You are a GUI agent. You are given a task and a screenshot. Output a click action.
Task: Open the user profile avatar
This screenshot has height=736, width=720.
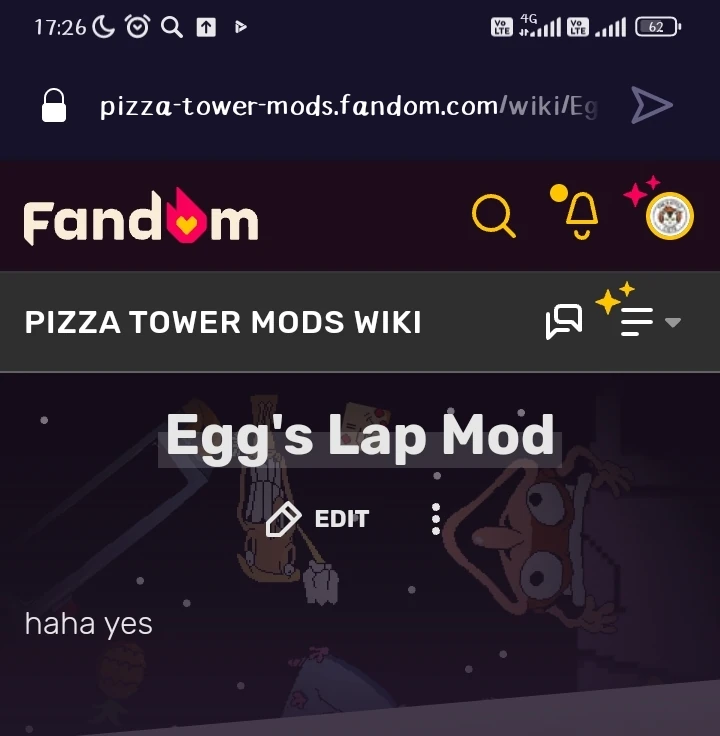tap(669, 215)
